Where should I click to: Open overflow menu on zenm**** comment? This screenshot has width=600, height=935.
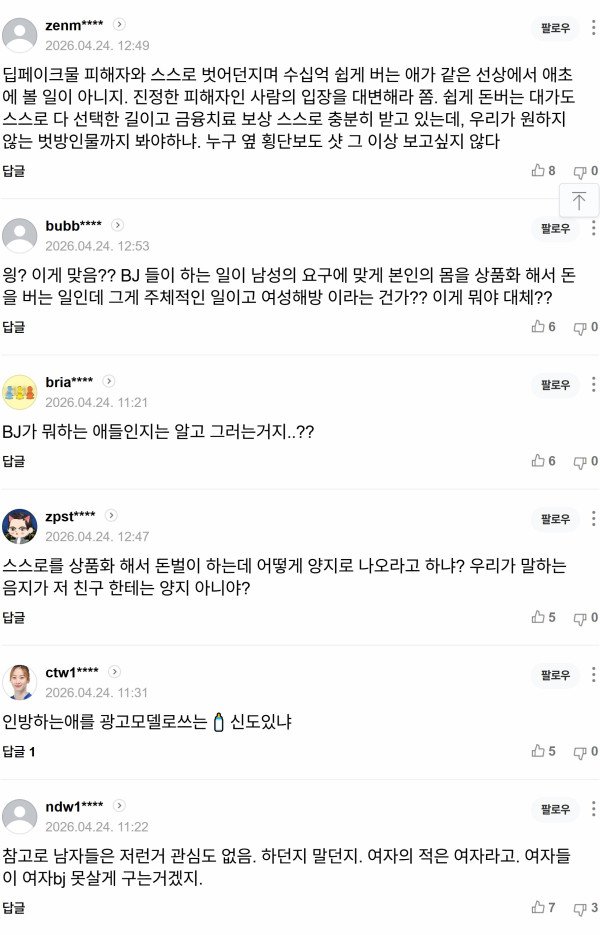[593, 28]
